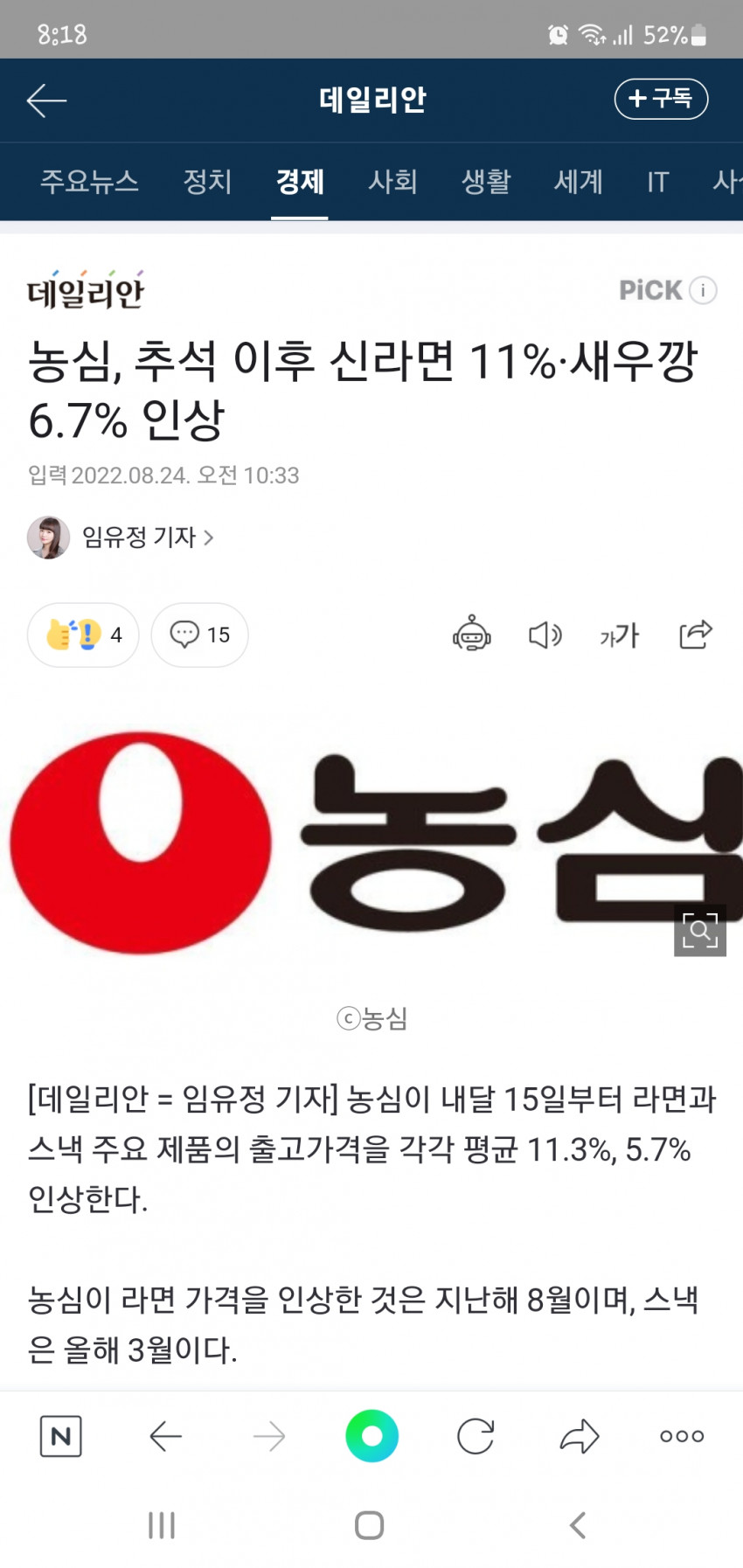Open Naver home with N button

[x=61, y=1435]
